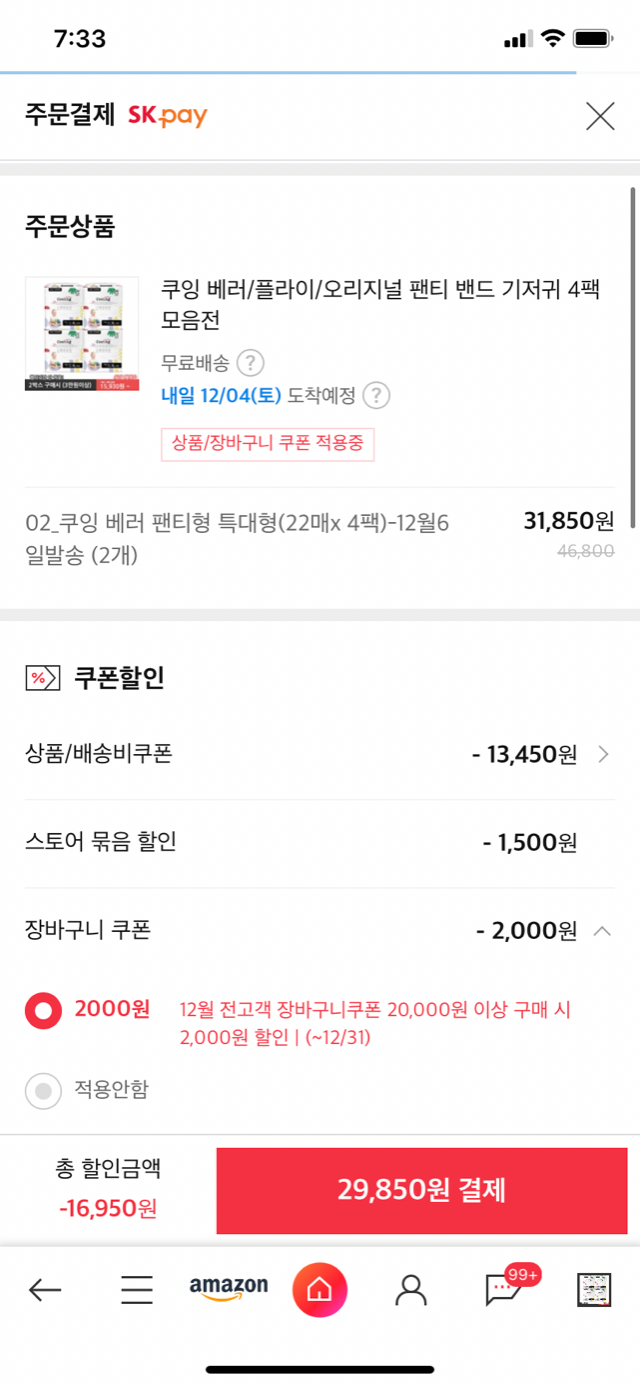The image size is (640, 1386).
Task: Collapse the 장바구니 쿠폰 section
Action: 602,931
